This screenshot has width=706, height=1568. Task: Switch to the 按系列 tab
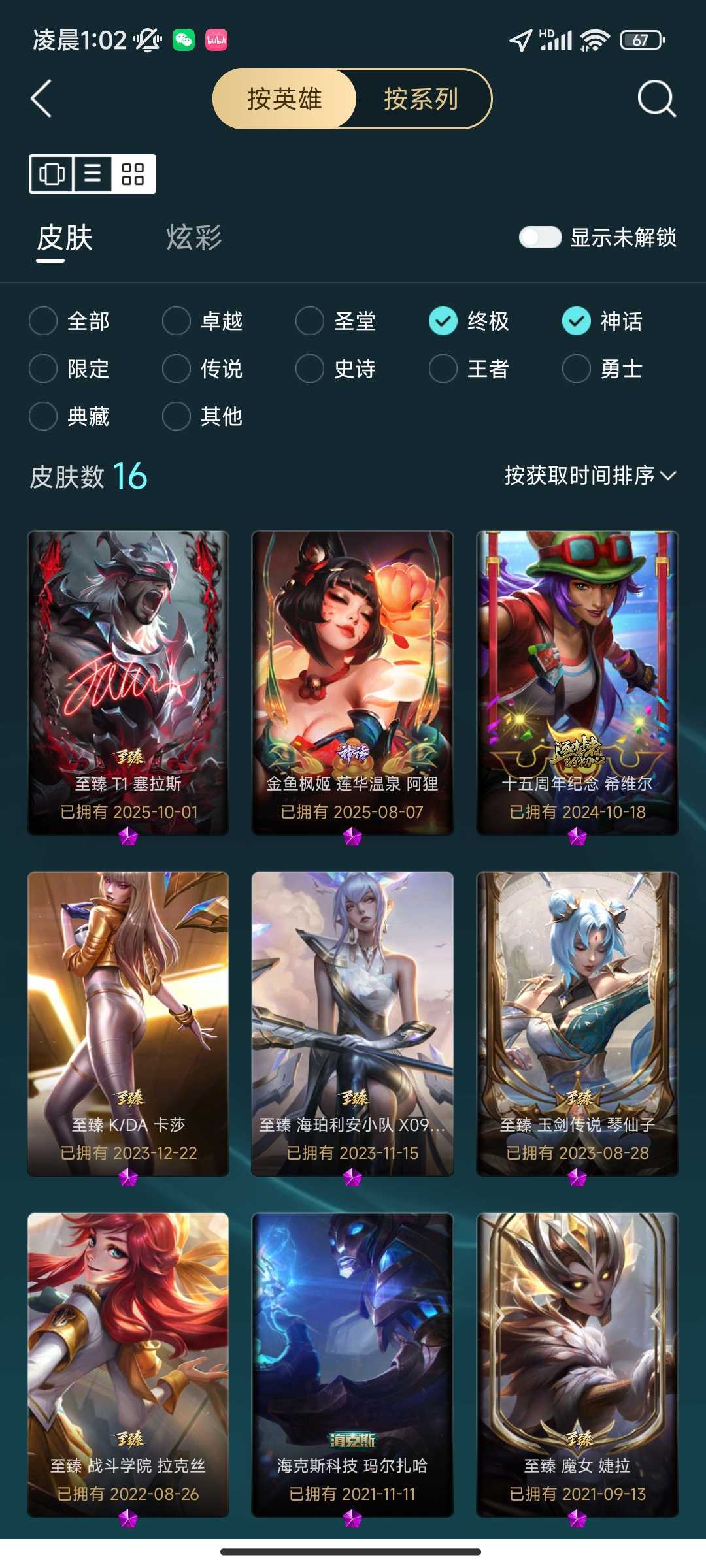tap(420, 99)
